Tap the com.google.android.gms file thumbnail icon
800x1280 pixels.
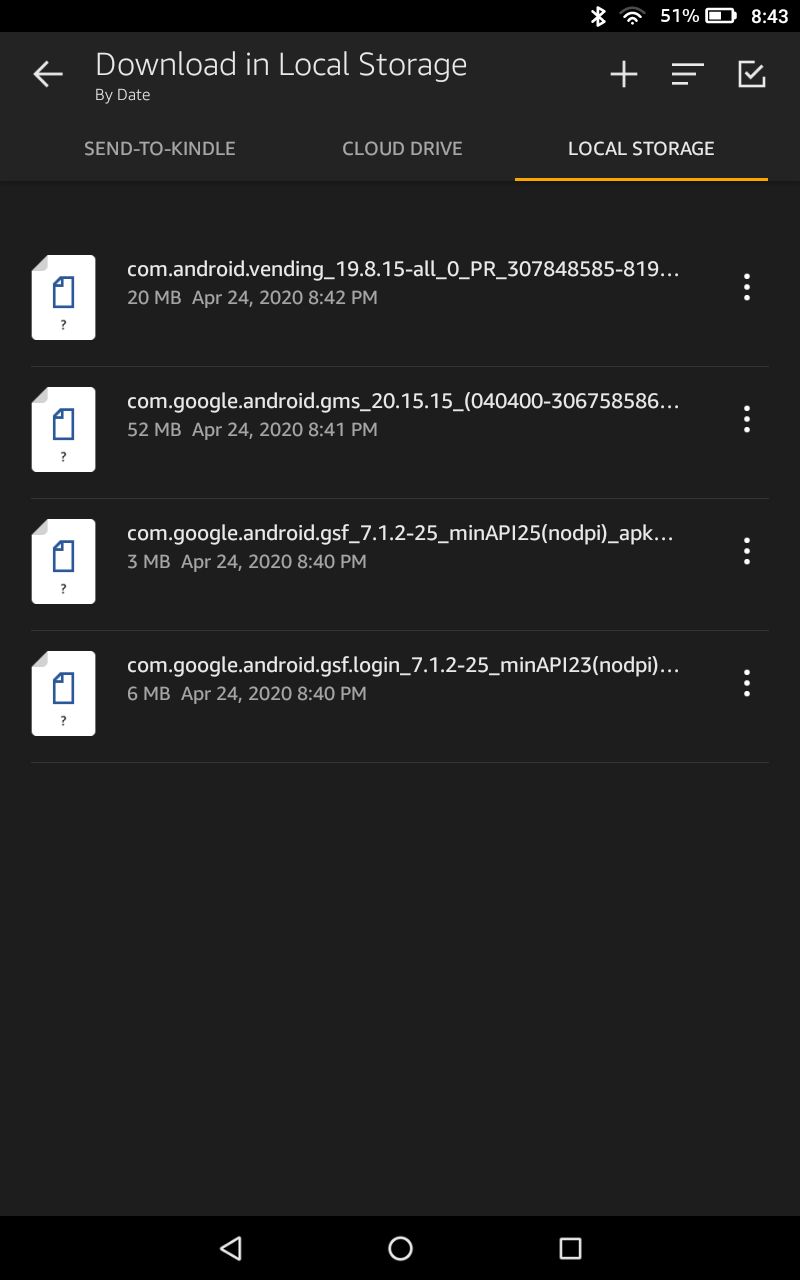[63, 429]
